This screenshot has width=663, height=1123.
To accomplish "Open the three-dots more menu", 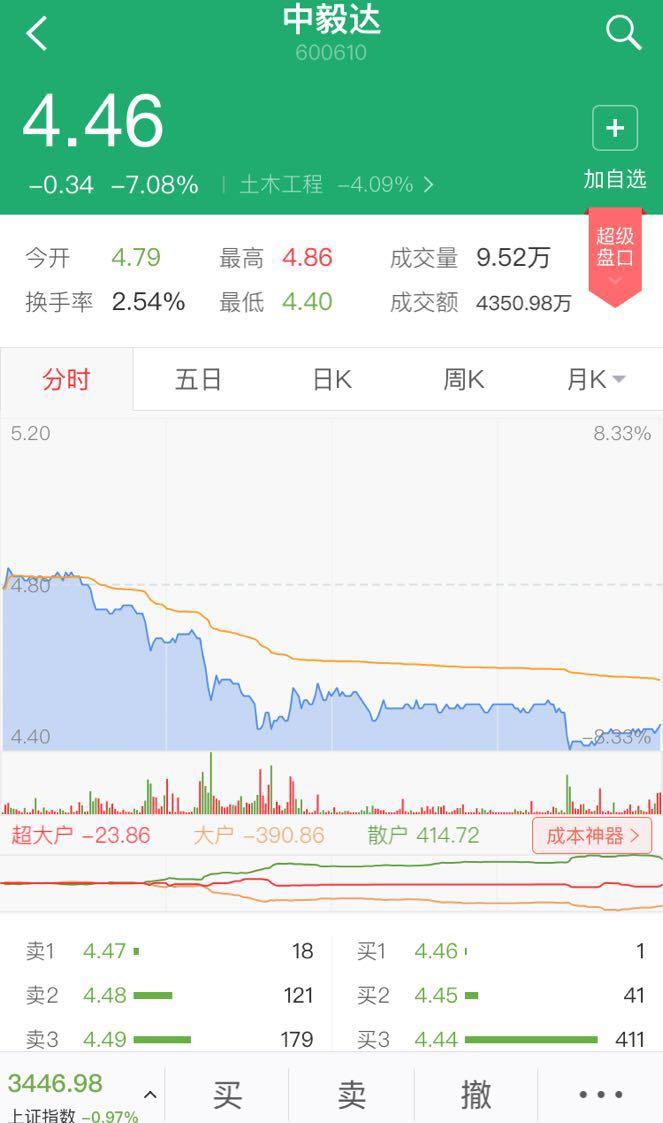I will [601, 1095].
